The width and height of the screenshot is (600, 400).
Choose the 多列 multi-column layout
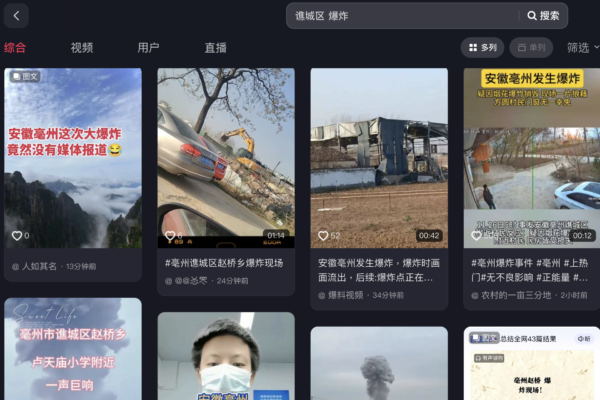click(x=482, y=47)
